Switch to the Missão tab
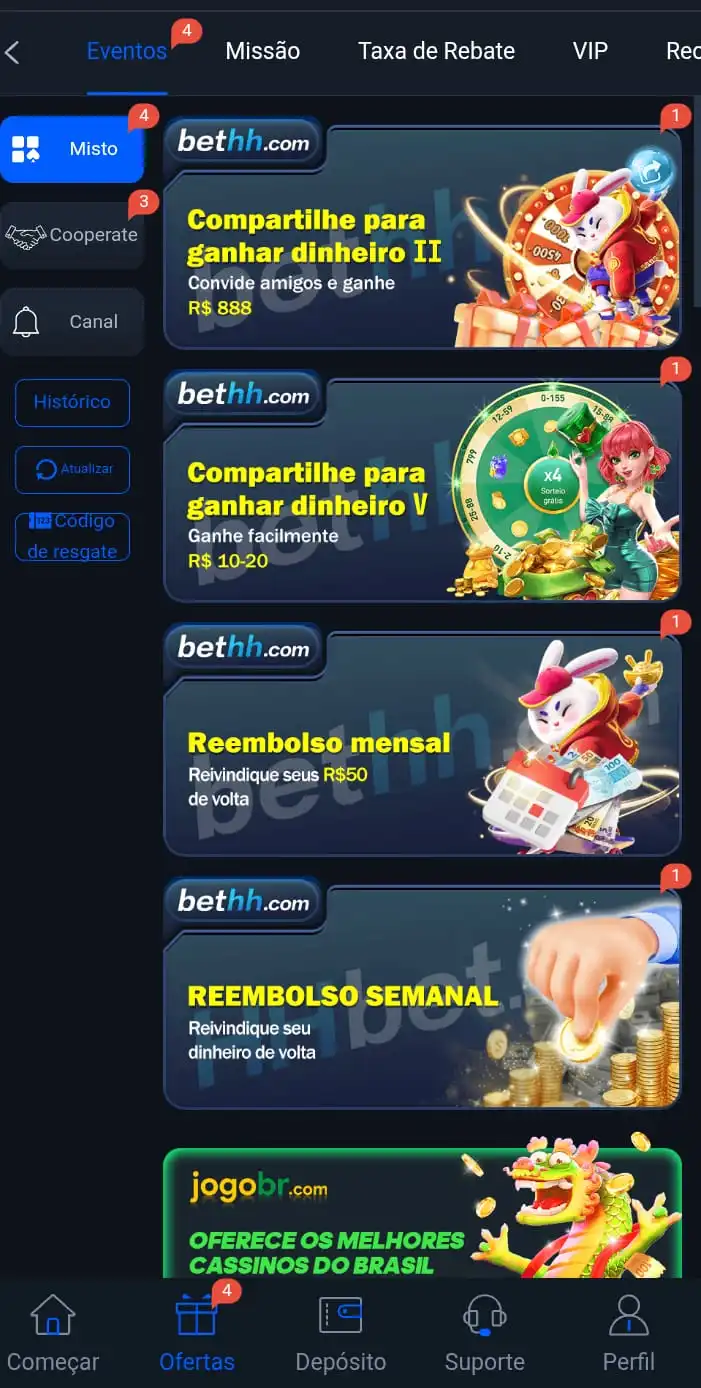The image size is (701, 1388). 262,51
